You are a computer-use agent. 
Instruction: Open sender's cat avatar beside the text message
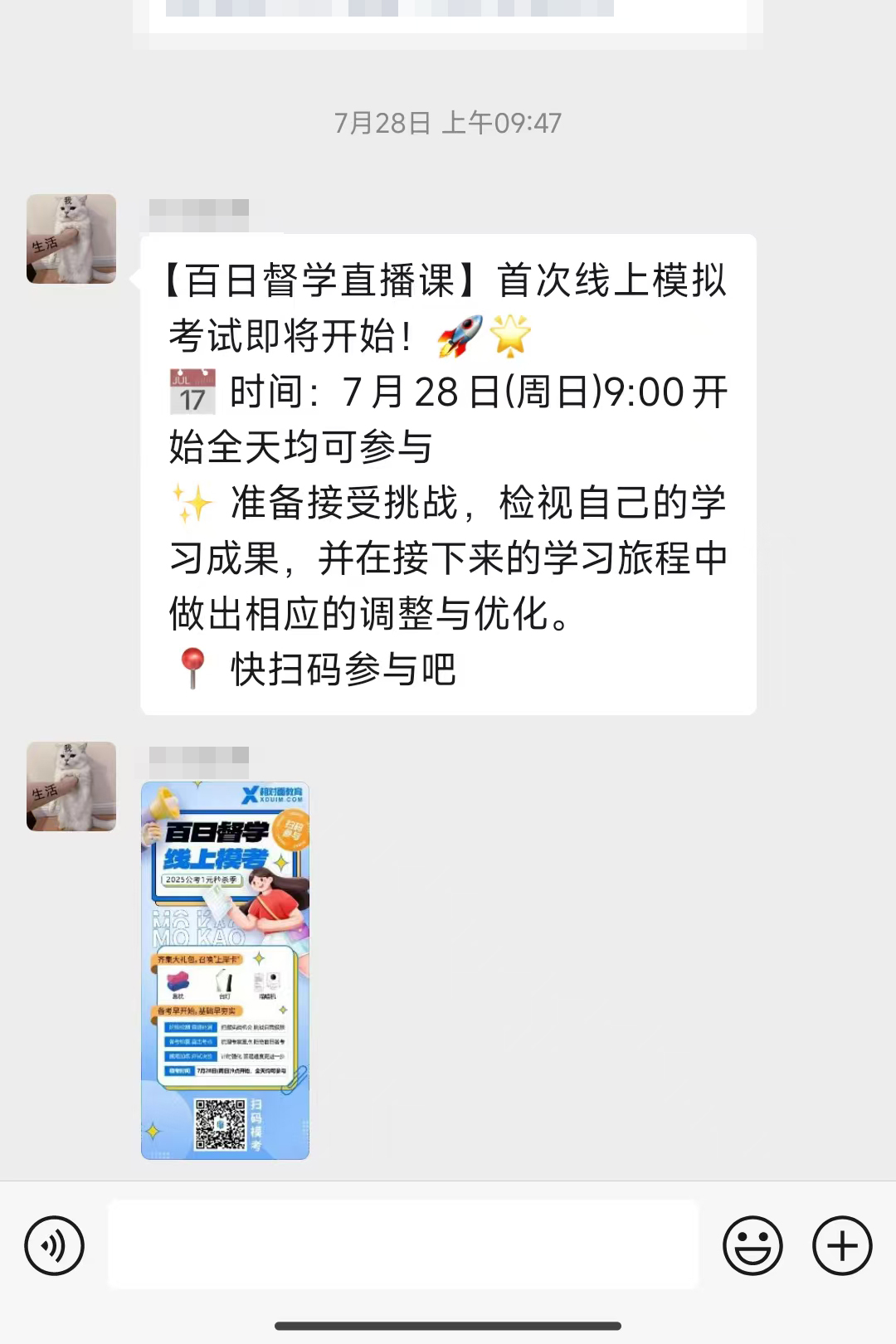71,239
